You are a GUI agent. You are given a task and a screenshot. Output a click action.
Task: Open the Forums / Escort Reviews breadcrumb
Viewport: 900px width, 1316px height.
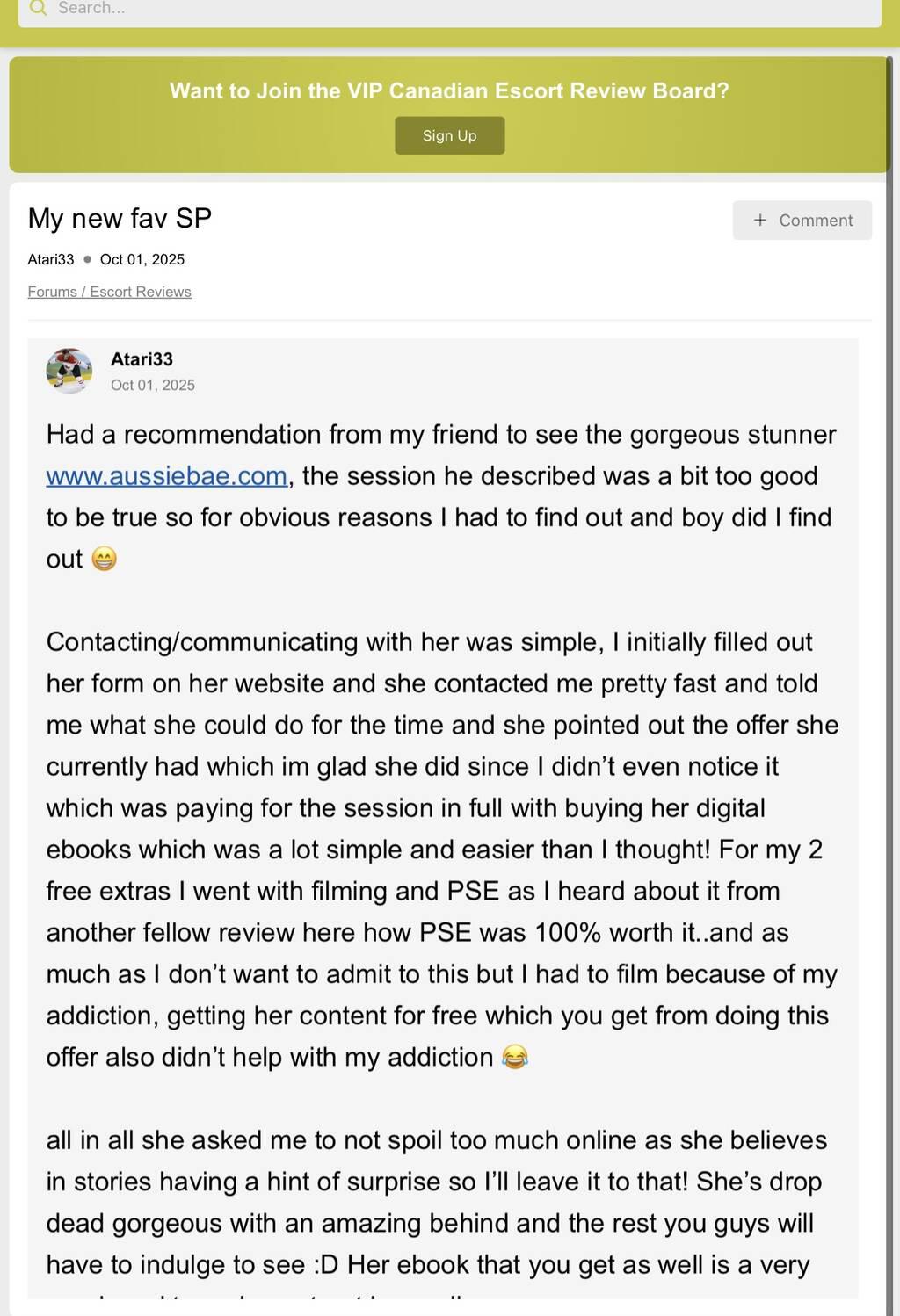pos(109,292)
